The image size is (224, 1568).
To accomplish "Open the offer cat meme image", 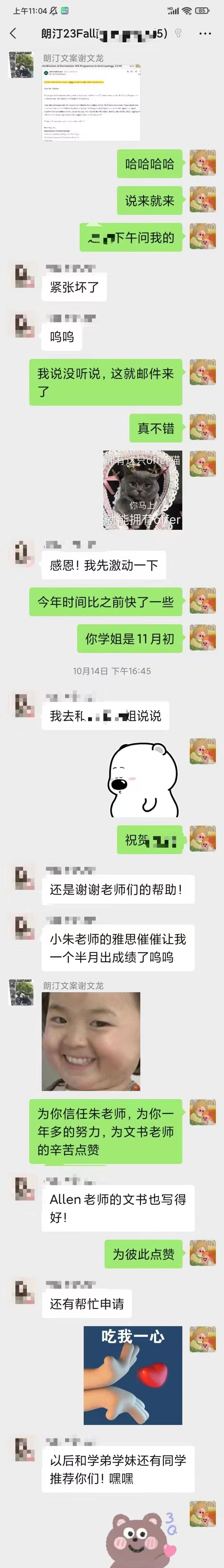I will 143,489.
